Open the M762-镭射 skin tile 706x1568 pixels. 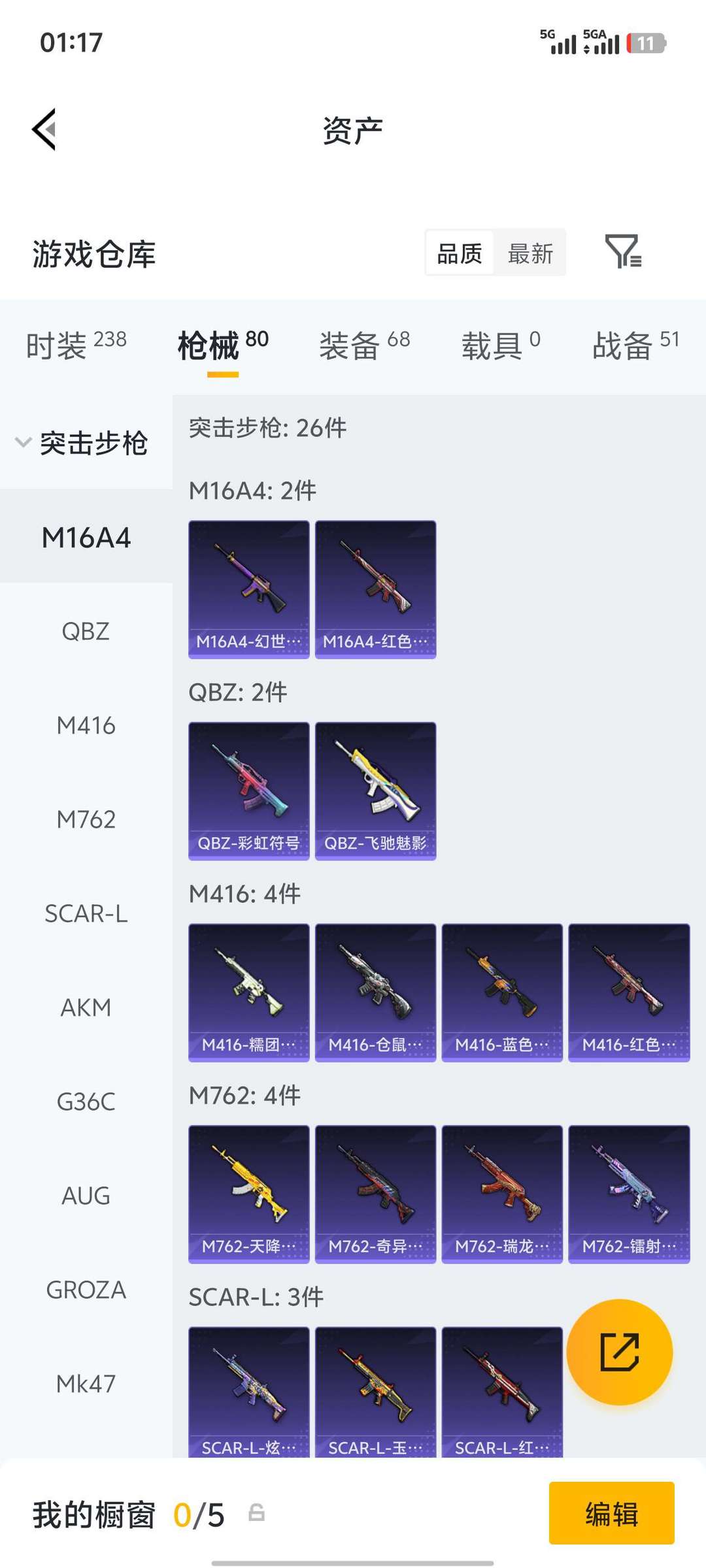click(629, 1194)
